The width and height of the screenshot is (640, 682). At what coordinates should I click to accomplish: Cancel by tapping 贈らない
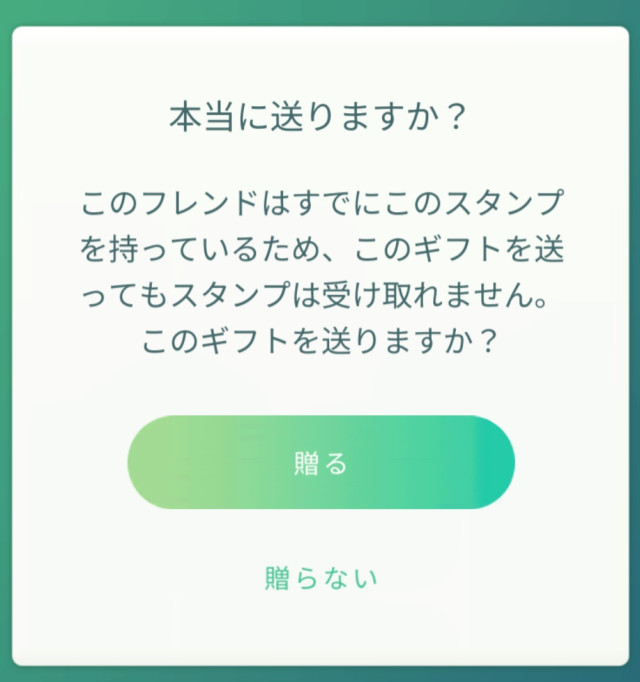[x=320, y=577]
